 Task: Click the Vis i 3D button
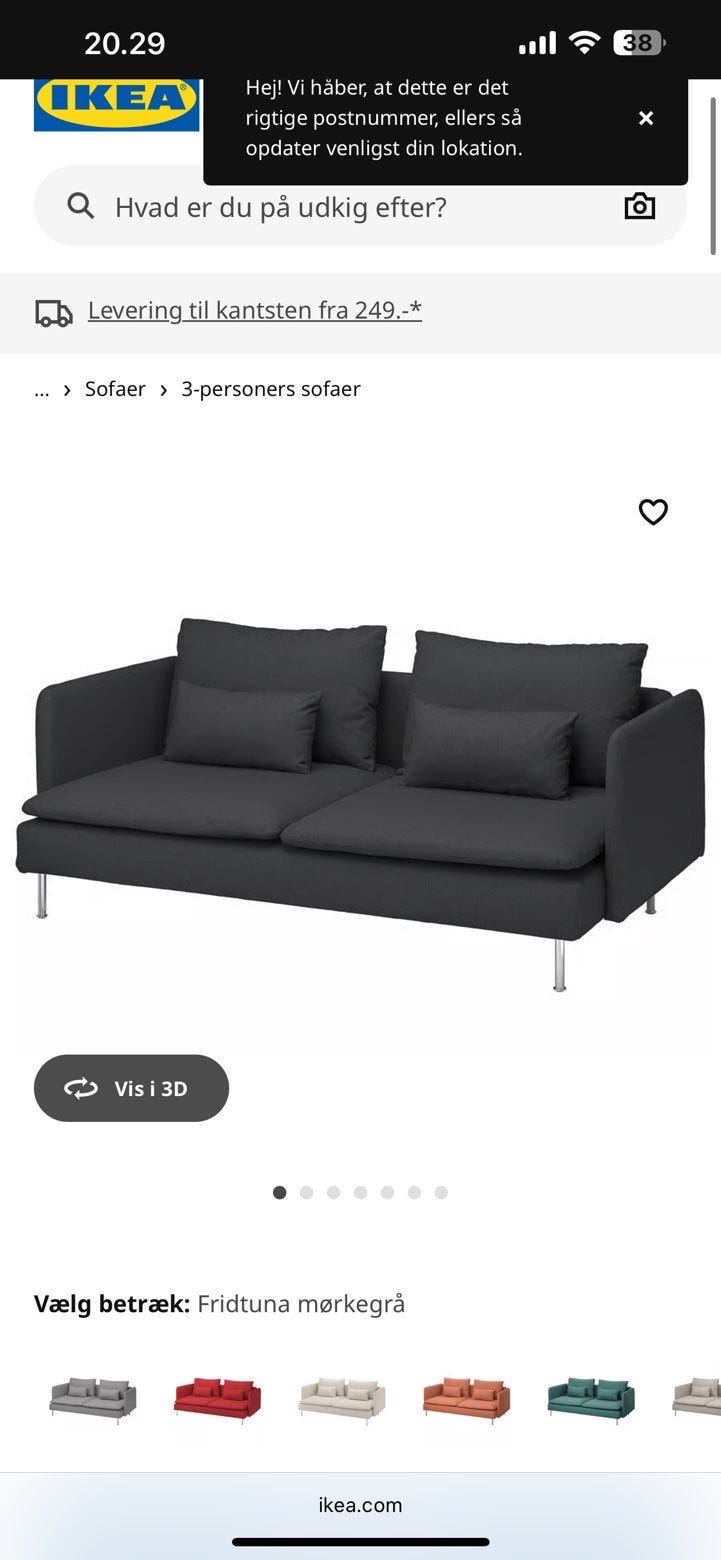click(131, 1088)
